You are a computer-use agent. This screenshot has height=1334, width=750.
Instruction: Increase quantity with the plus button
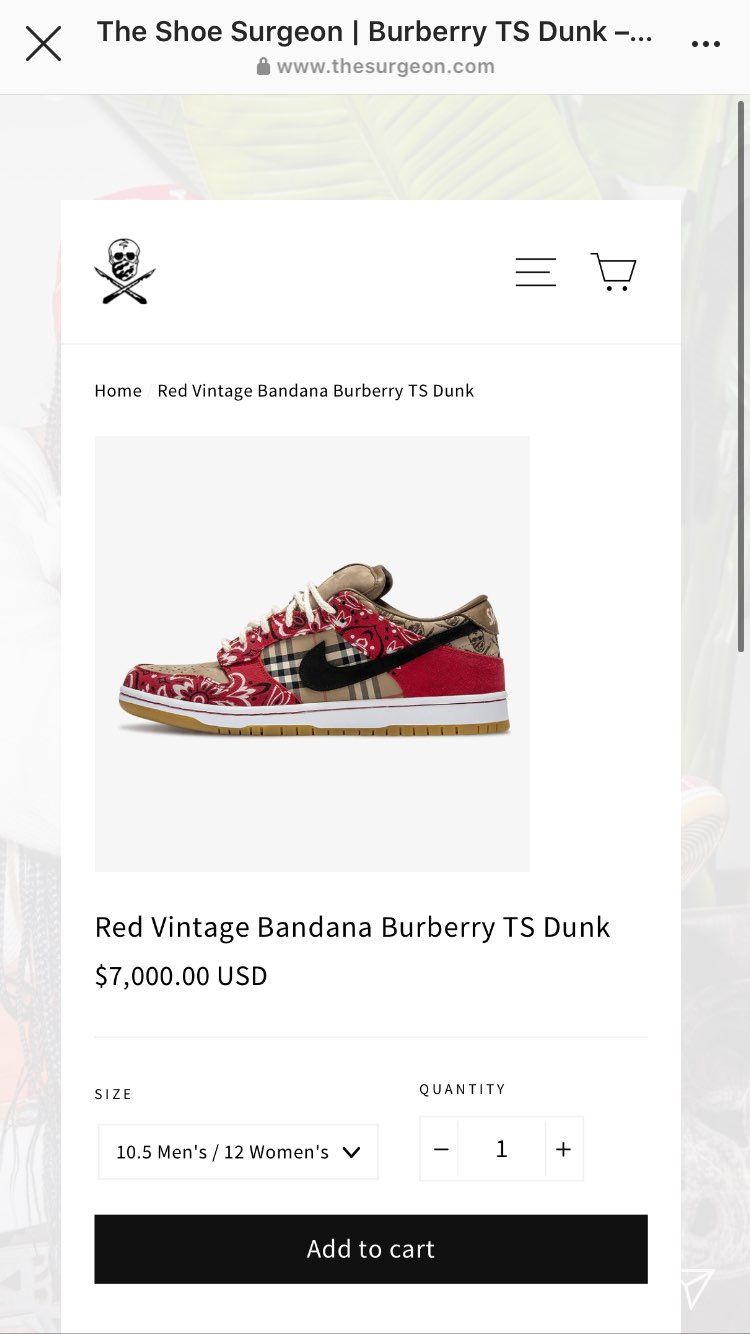[563, 1150]
